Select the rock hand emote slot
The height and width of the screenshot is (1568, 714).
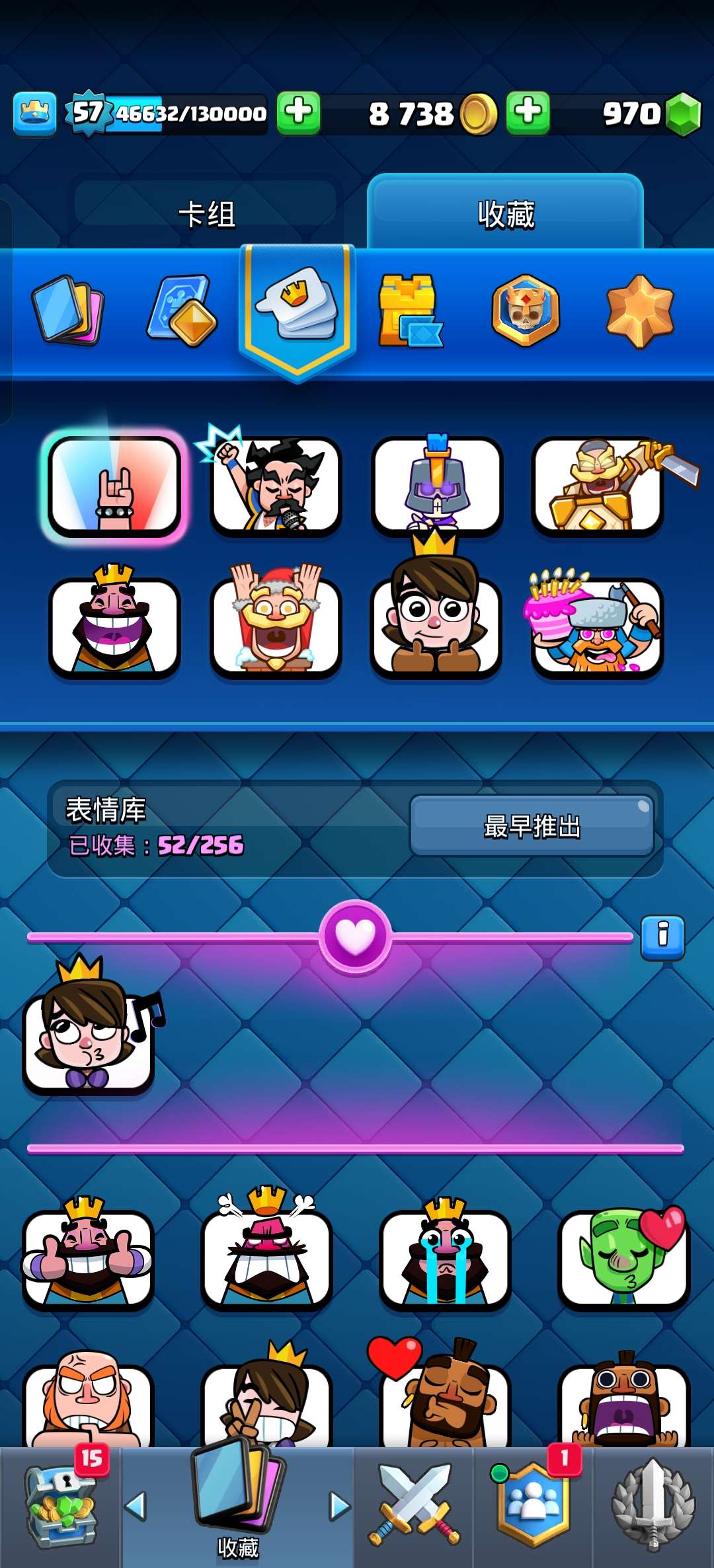point(115,486)
